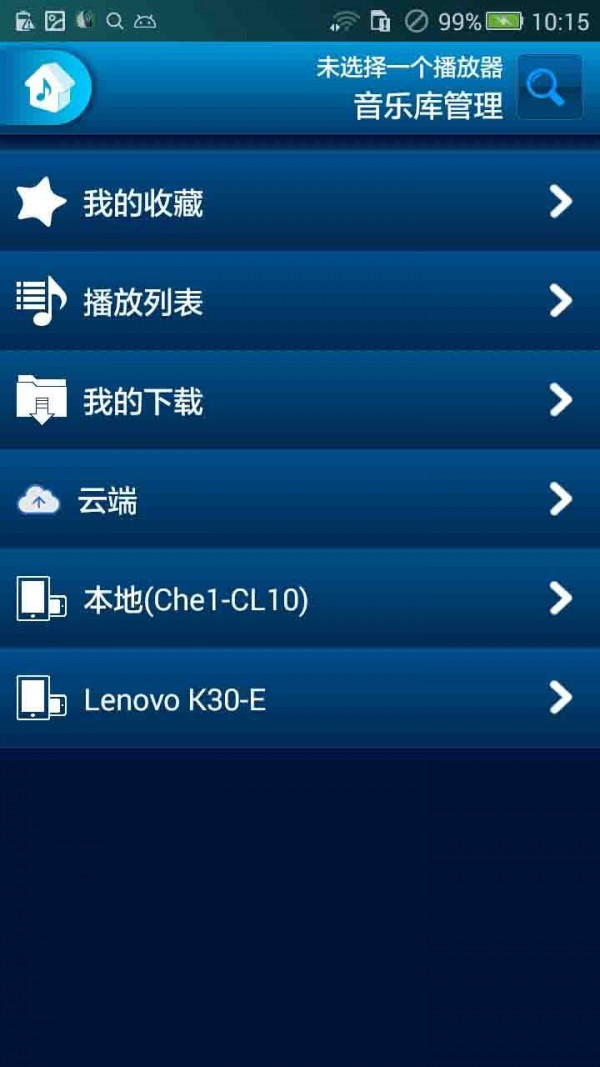The height and width of the screenshot is (1067, 600).
Task: Open the search magnifier button
Action: coord(550,87)
